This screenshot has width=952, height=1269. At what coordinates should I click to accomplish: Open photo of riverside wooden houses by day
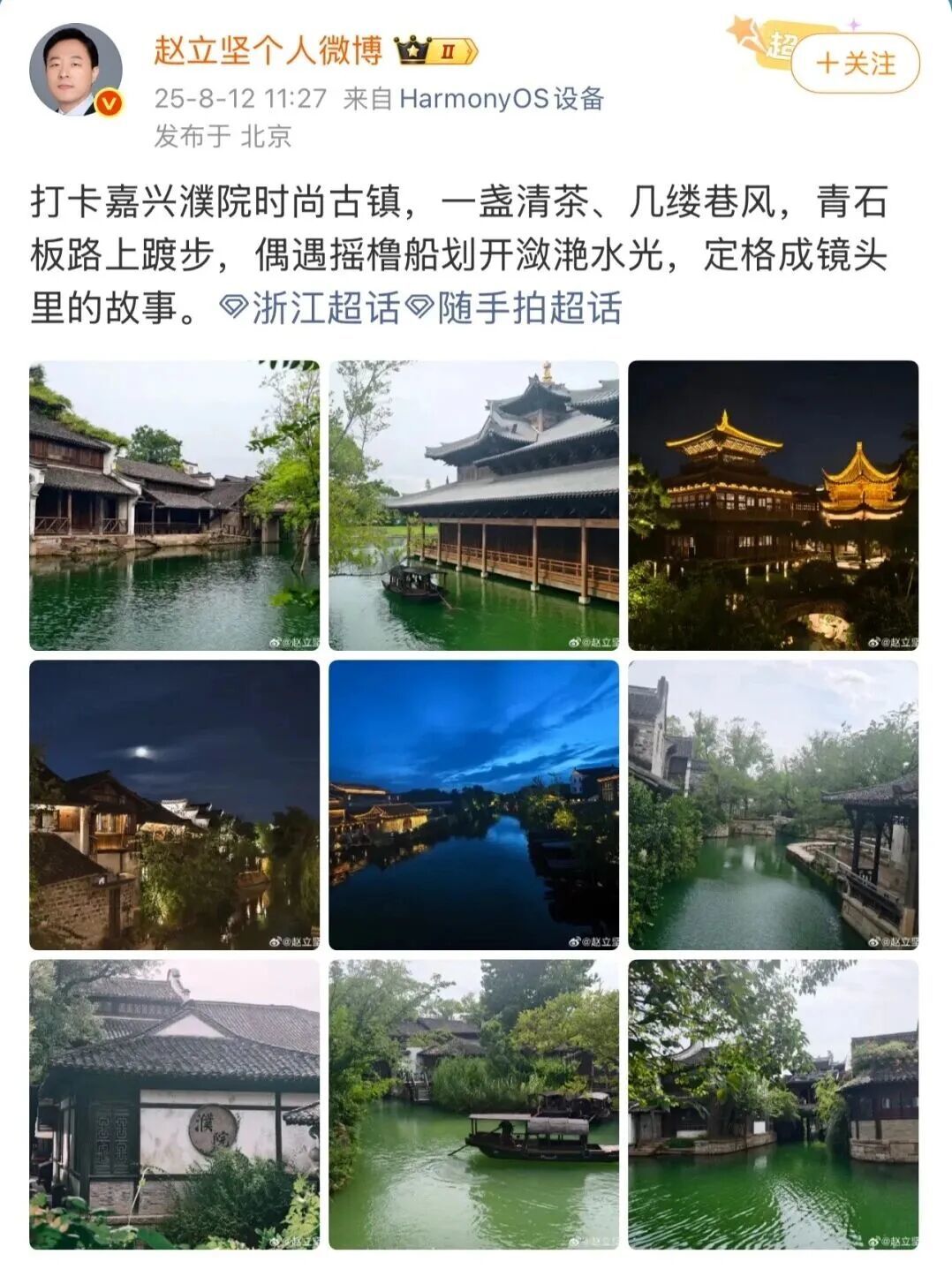pyautogui.click(x=174, y=505)
